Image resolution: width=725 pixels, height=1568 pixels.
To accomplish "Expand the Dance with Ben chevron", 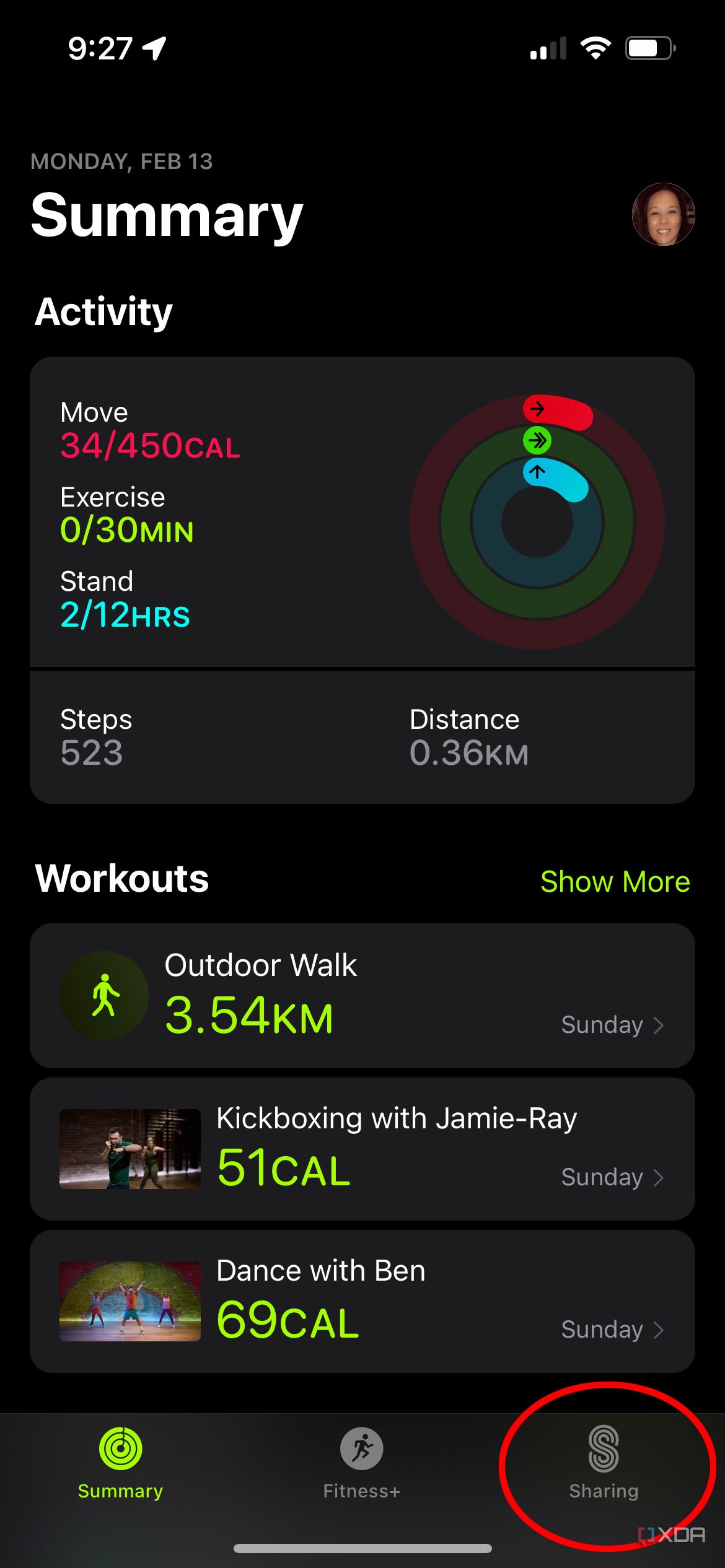I will tap(659, 1330).
